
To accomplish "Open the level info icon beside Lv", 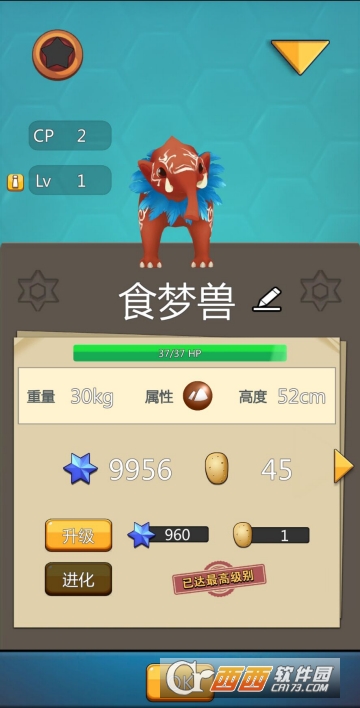I will click(15, 182).
